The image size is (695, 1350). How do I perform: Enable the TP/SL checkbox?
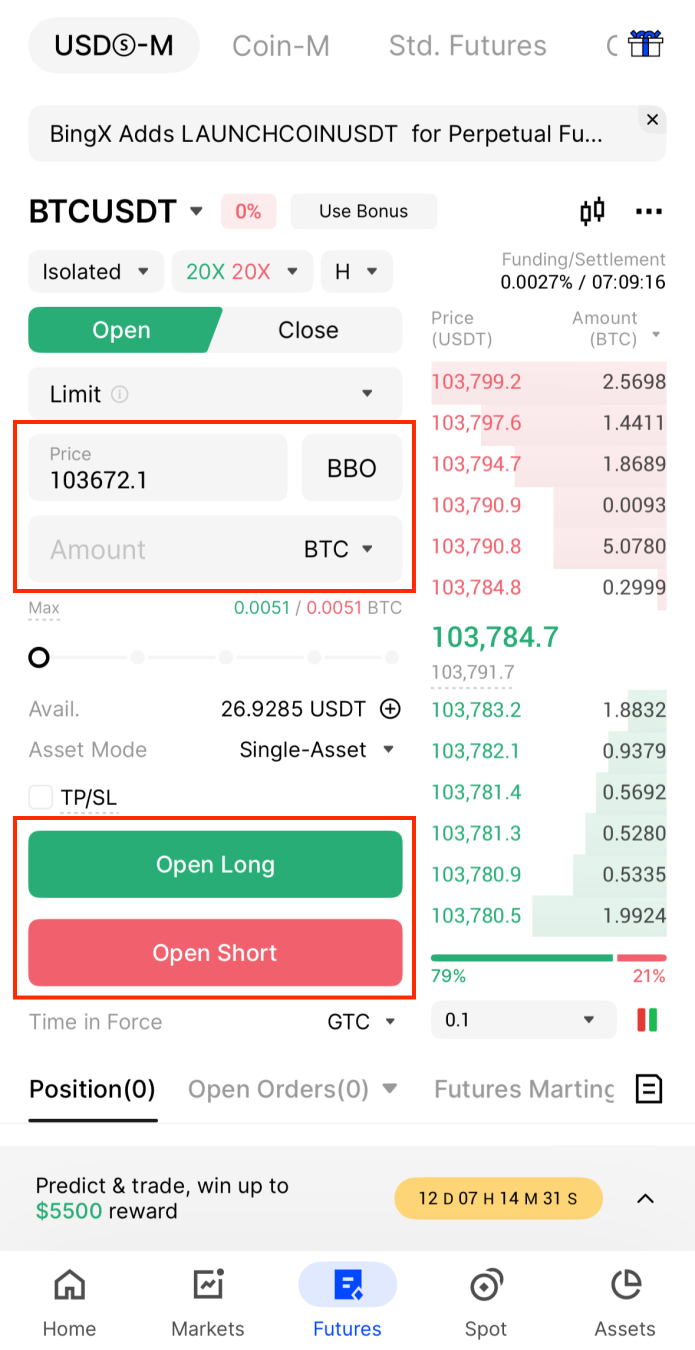41,797
